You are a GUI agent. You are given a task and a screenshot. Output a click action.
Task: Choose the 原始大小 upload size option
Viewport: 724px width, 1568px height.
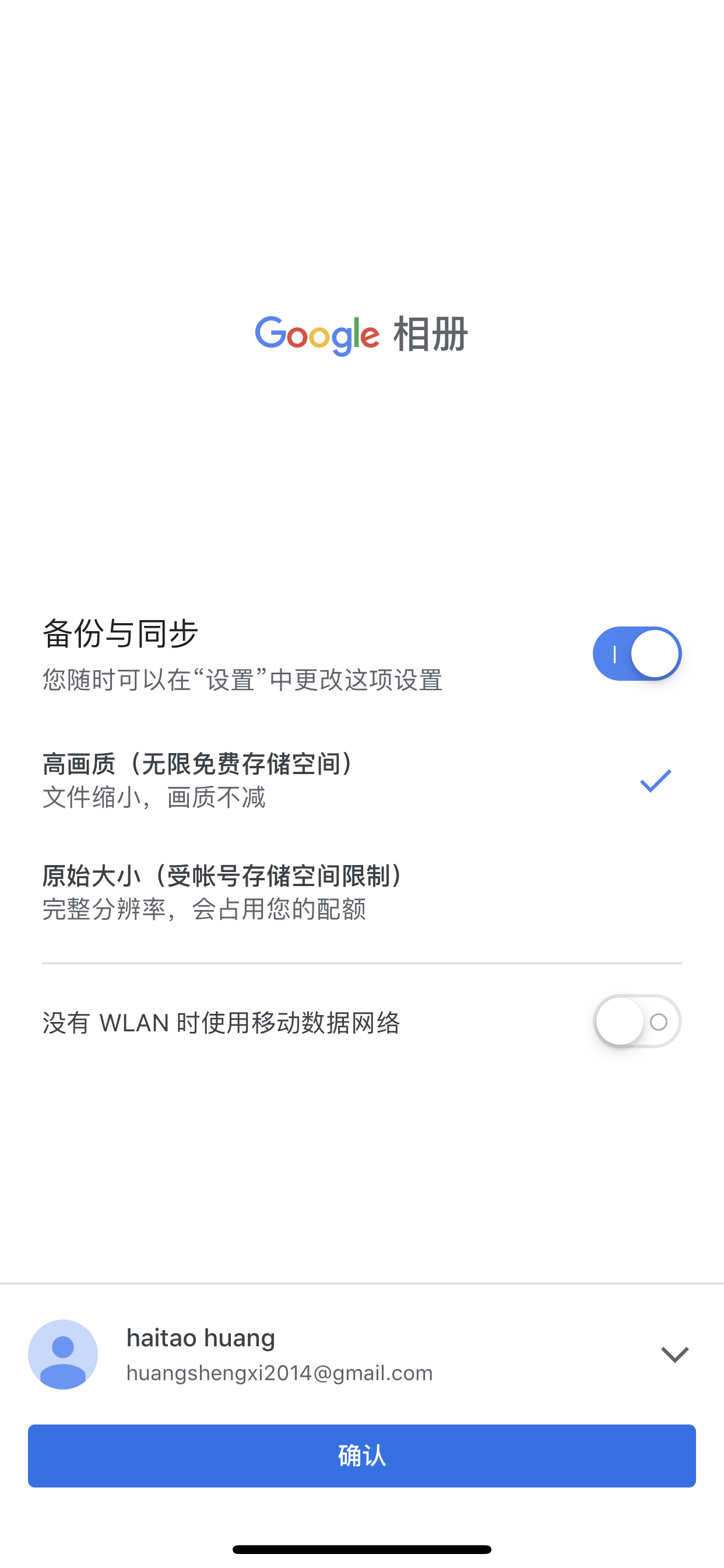(x=361, y=892)
